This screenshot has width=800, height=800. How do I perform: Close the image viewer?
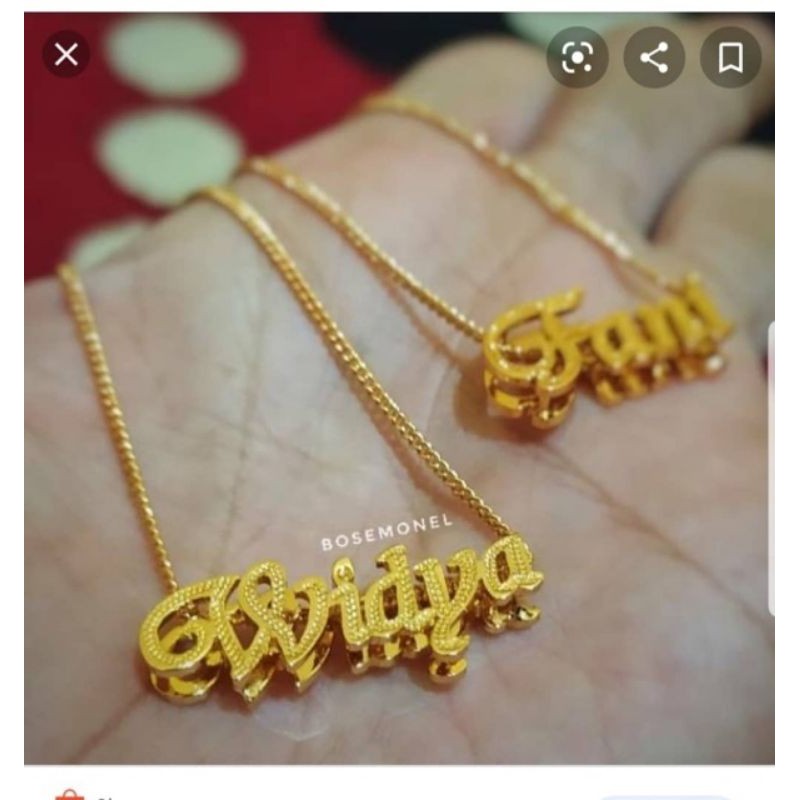(x=66, y=55)
